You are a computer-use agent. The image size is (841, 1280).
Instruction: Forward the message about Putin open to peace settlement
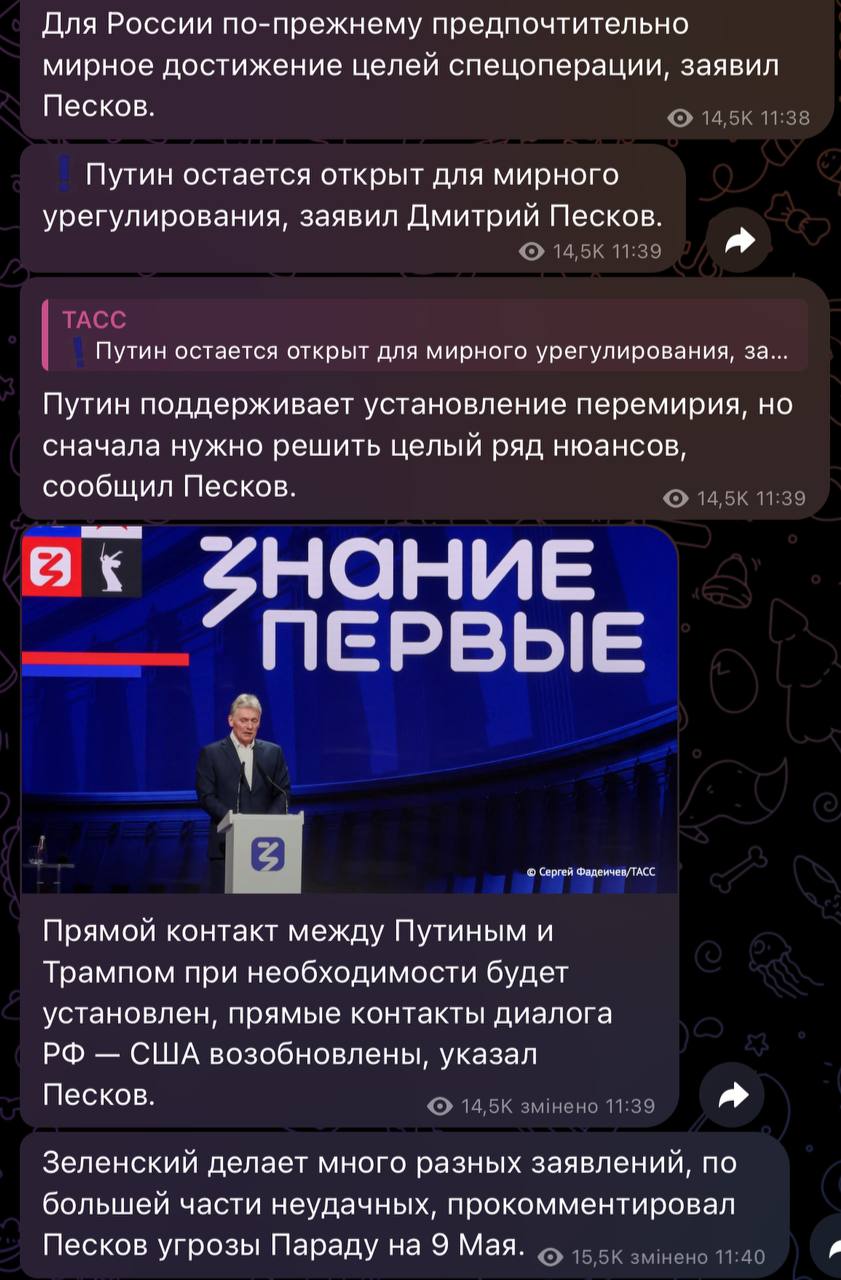tap(739, 240)
